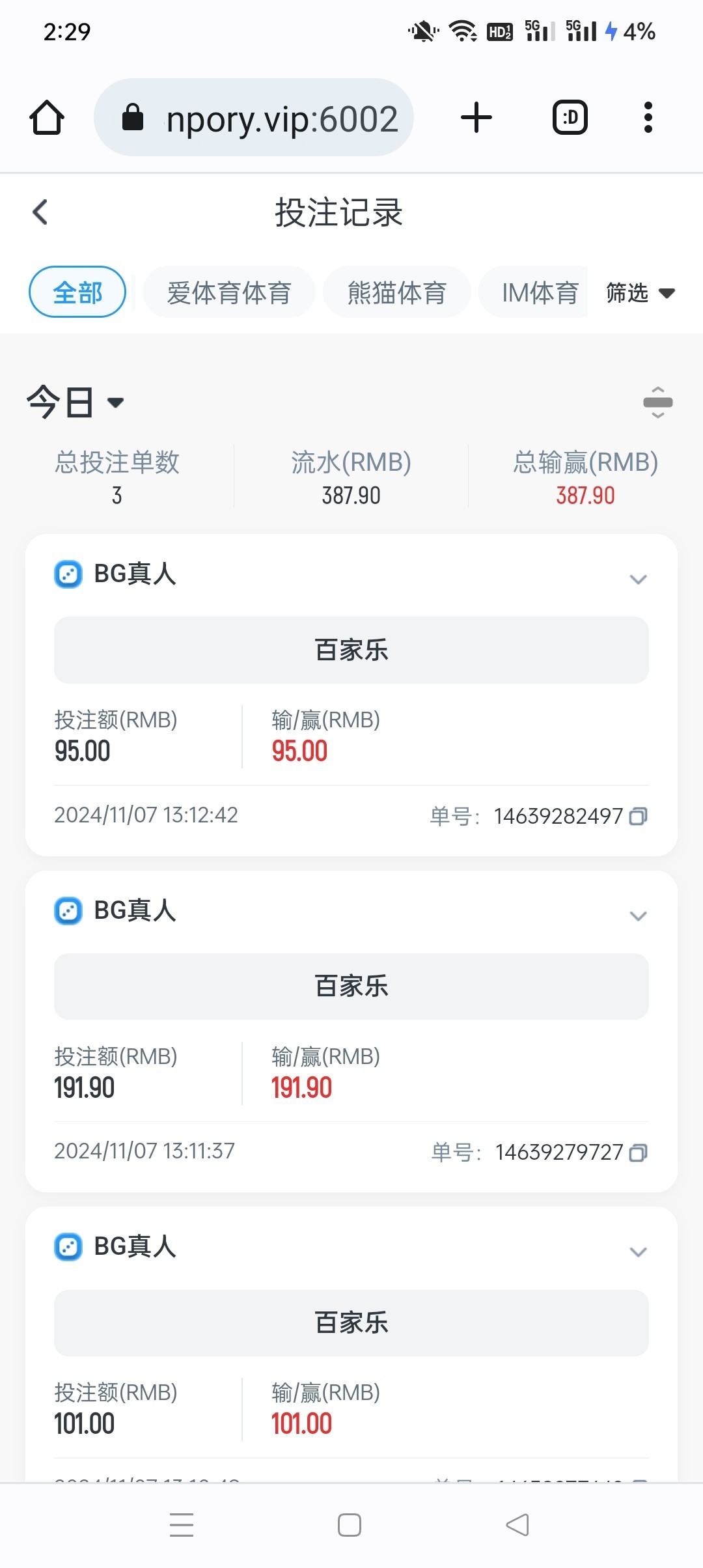This screenshot has height=1568, width=703.
Task: Tap the sort adjuster icon beside 今日
Action: 657,402
